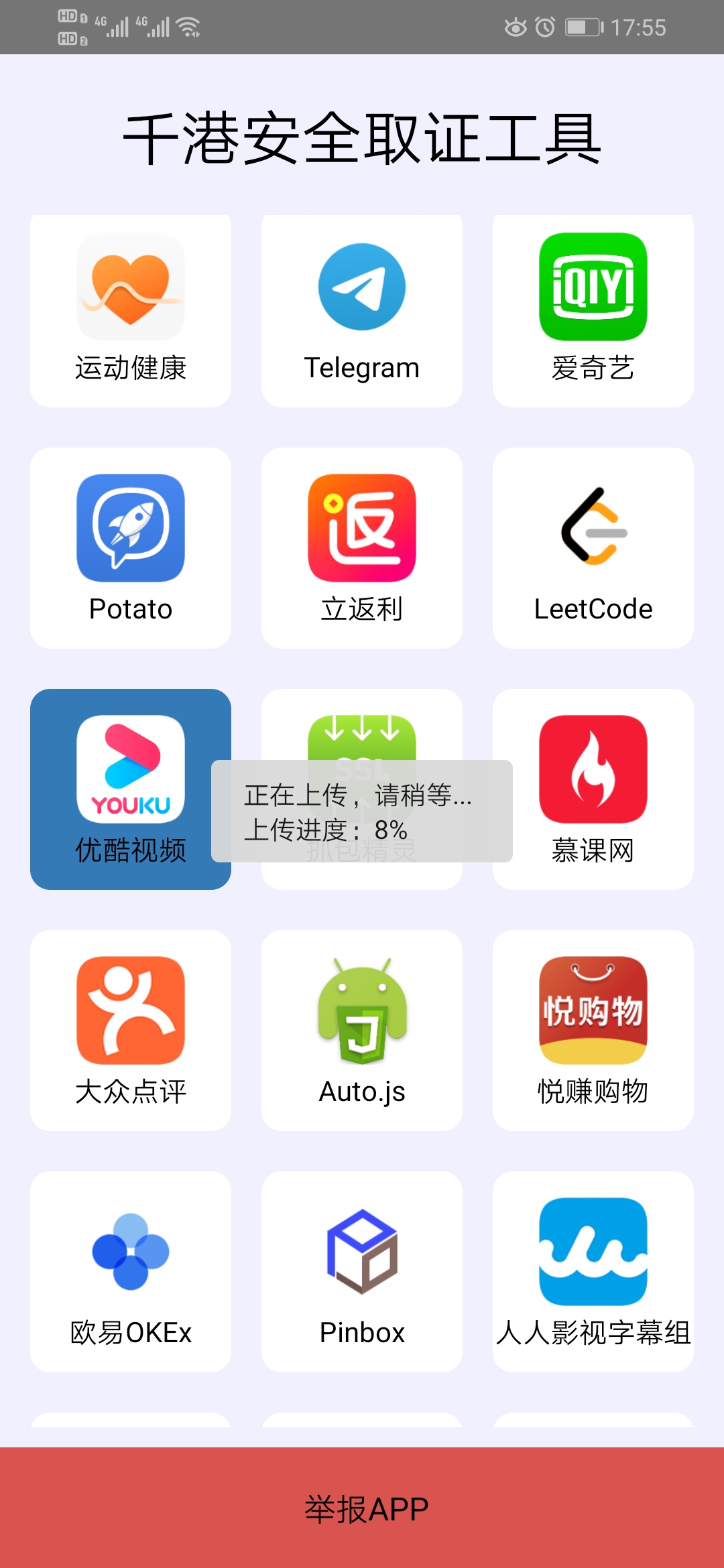This screenshot has width=724, height=1568.
Task: Pick the 立返利 app tile
Action: pyautogui.click(x=362, y=547)
